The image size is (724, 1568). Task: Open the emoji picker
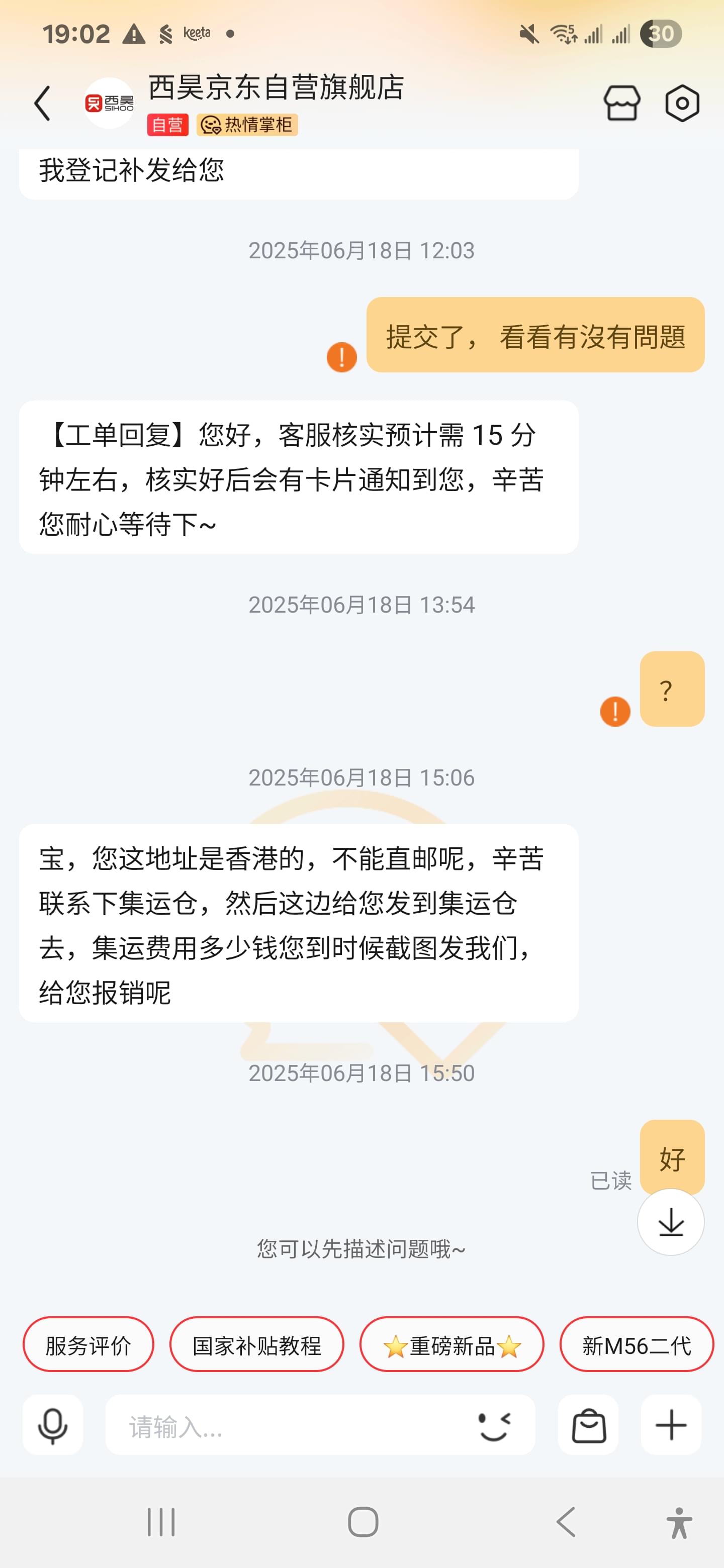coord(494,1425)
